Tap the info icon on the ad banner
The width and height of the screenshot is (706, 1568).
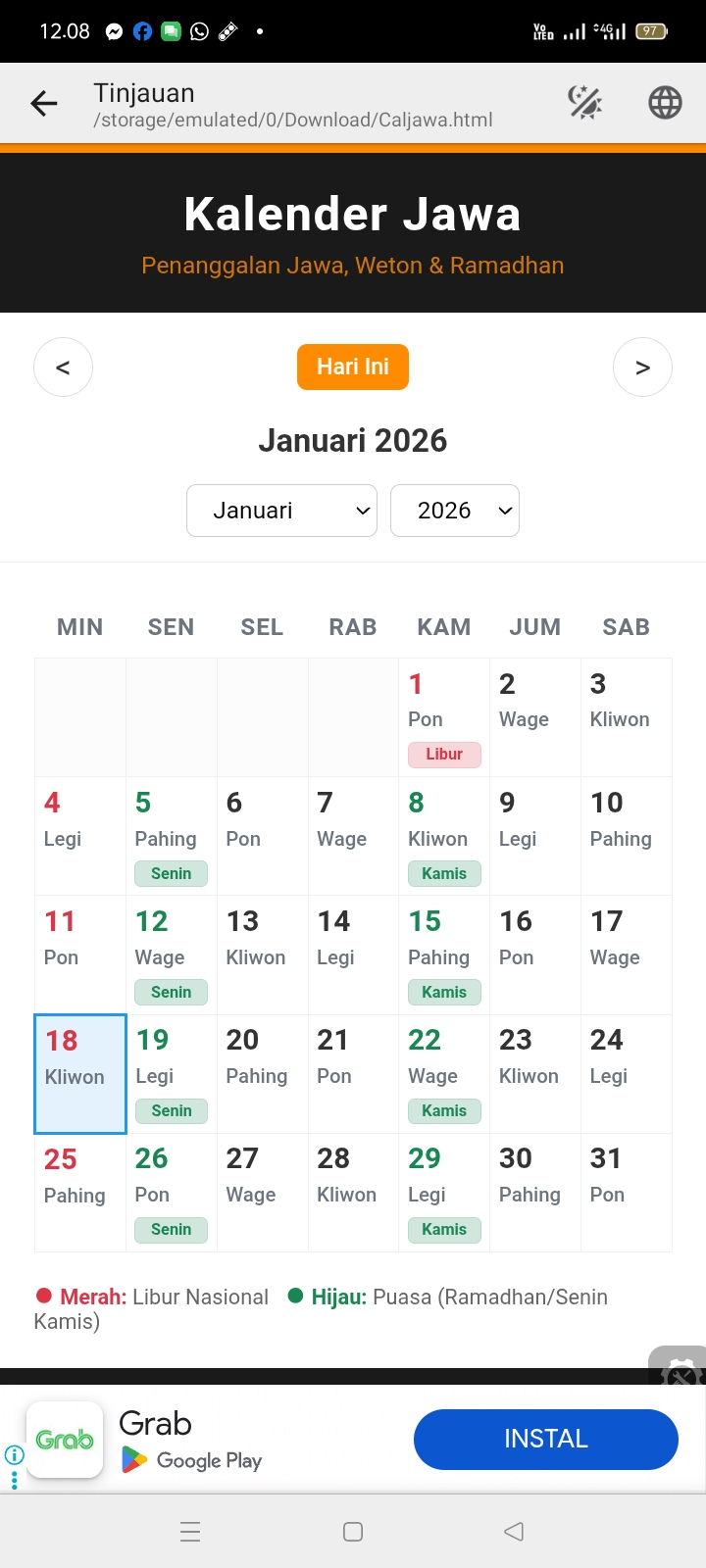(13, 1455)
